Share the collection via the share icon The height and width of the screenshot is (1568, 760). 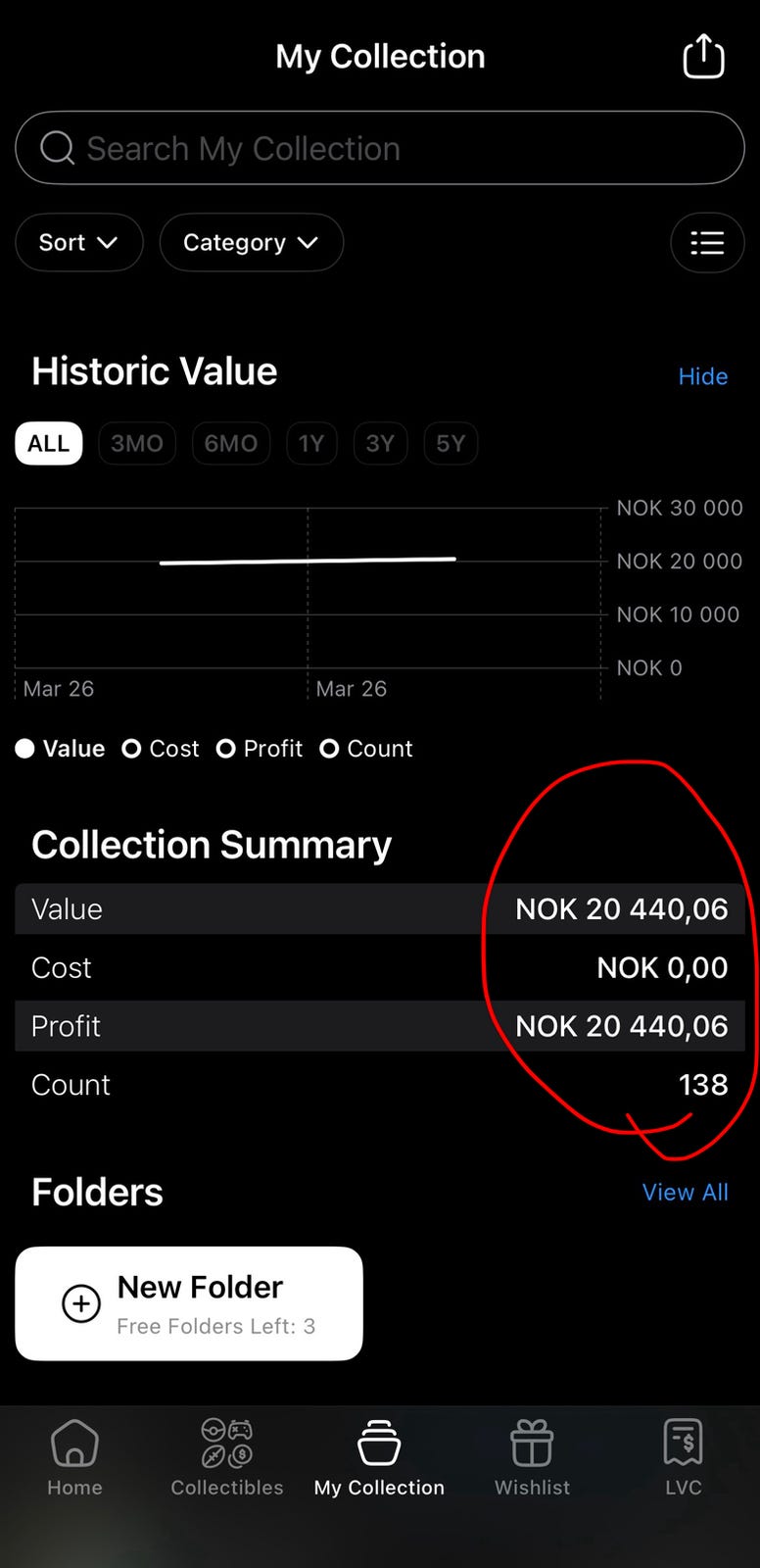click(x=703, y=56)
